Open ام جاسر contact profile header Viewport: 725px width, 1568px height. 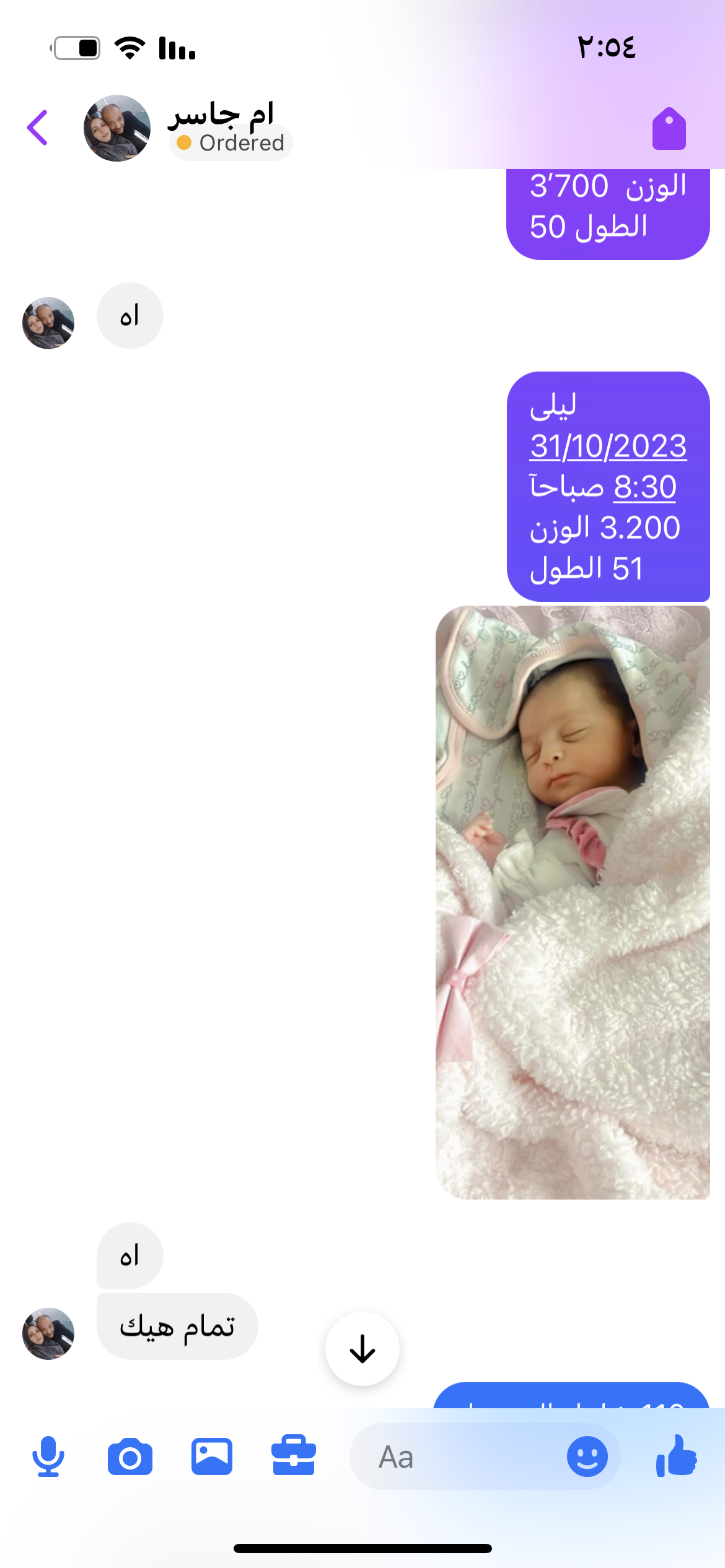(x=220, y=114)
